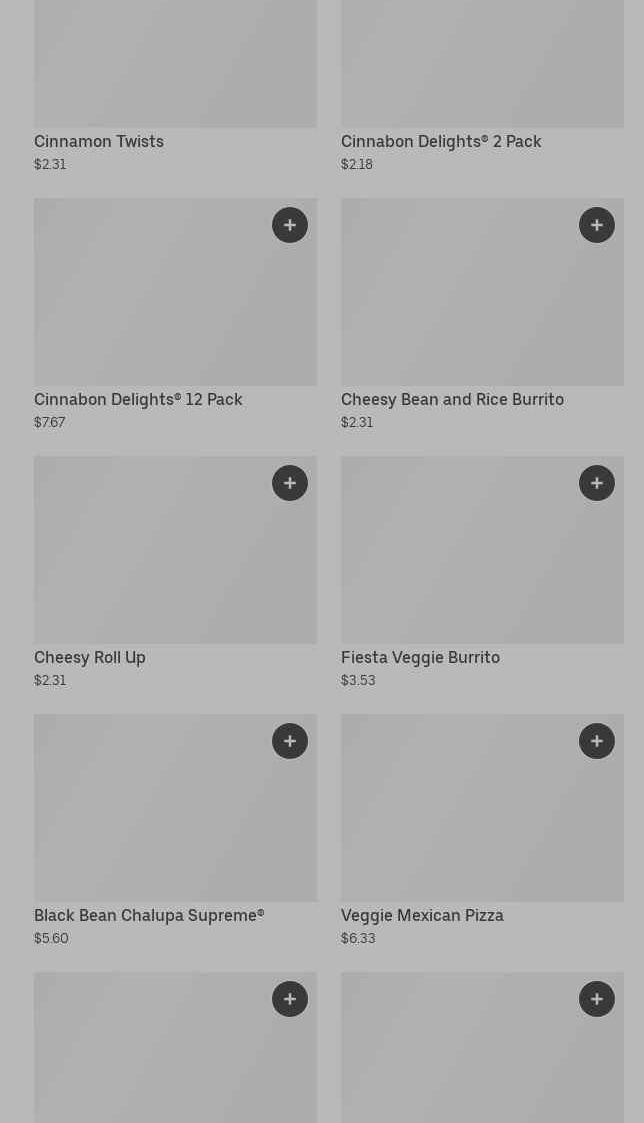Image resolution: width=644 pixels, height=1123 pixels.
Task: Add Cinnabon Delights 12 Pack to order
Action: [290, 225]
